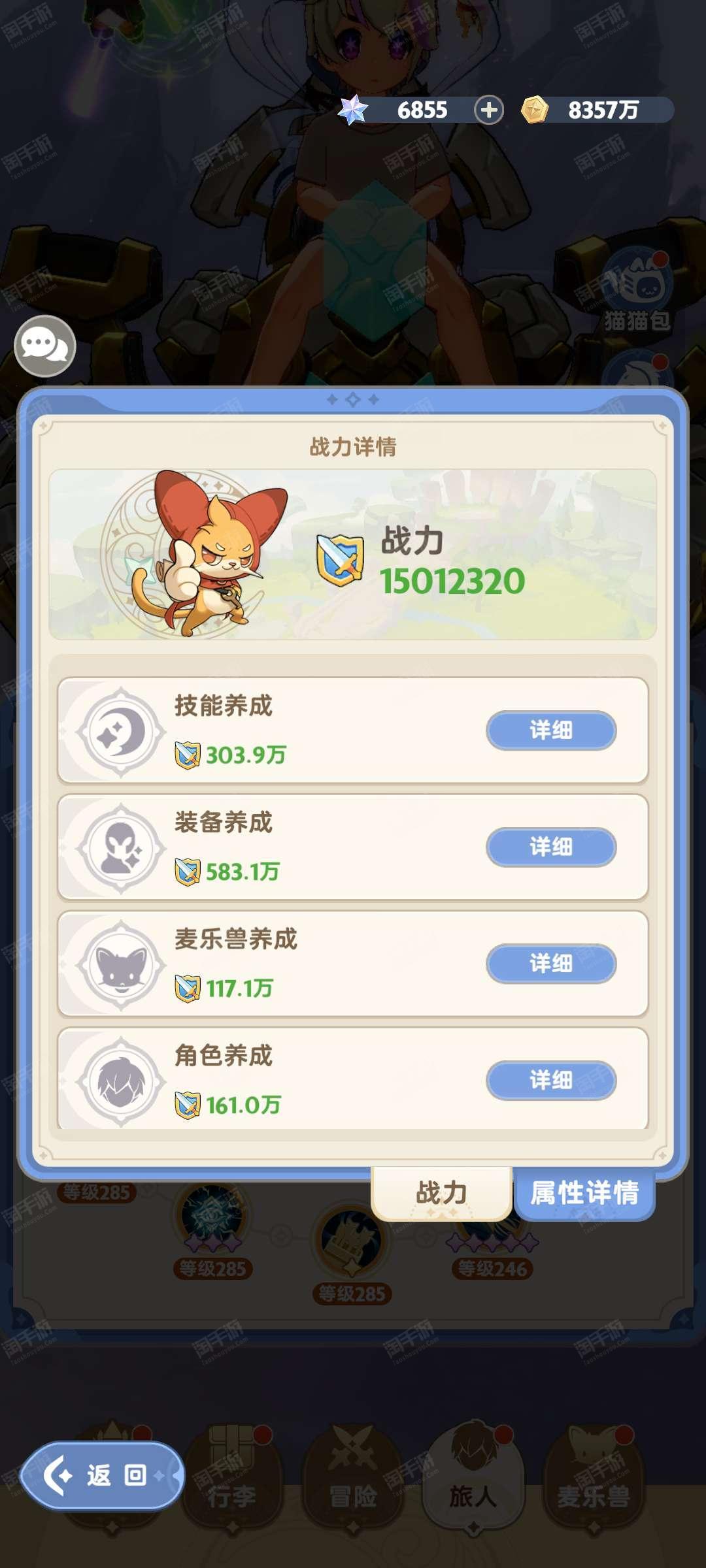Open 详细 for 装备养成
The image size is (706, 1568).
(x=551, y=847)
